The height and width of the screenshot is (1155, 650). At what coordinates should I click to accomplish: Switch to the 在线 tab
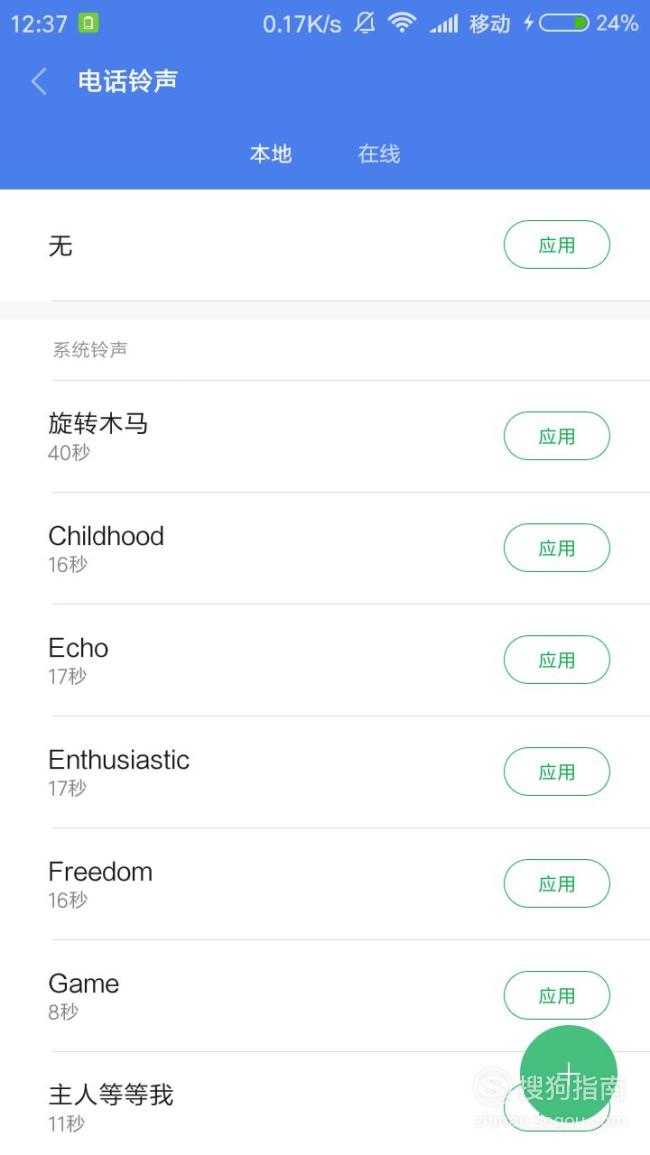379,154
